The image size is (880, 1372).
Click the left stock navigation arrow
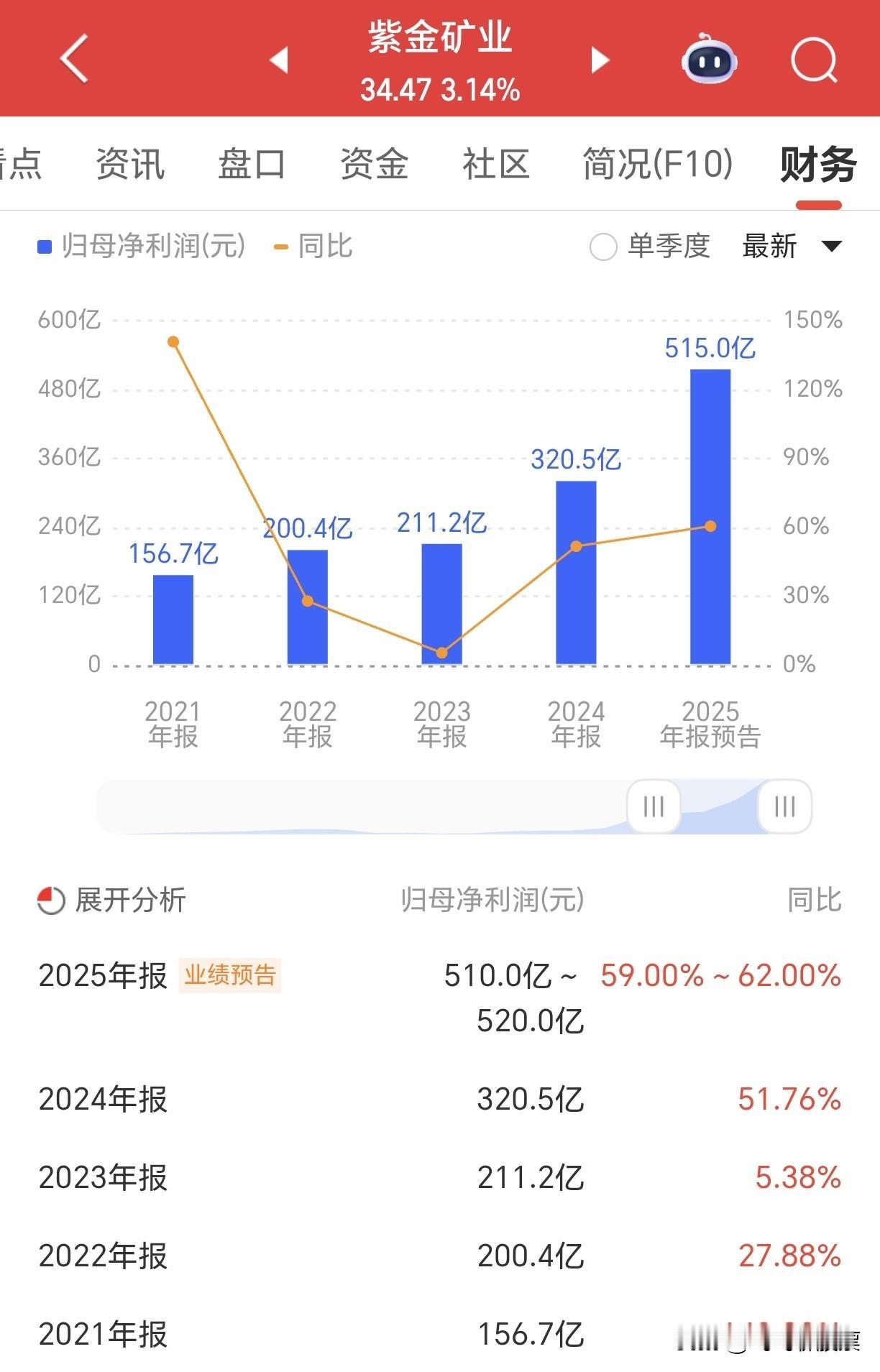(x=280, y=61)
